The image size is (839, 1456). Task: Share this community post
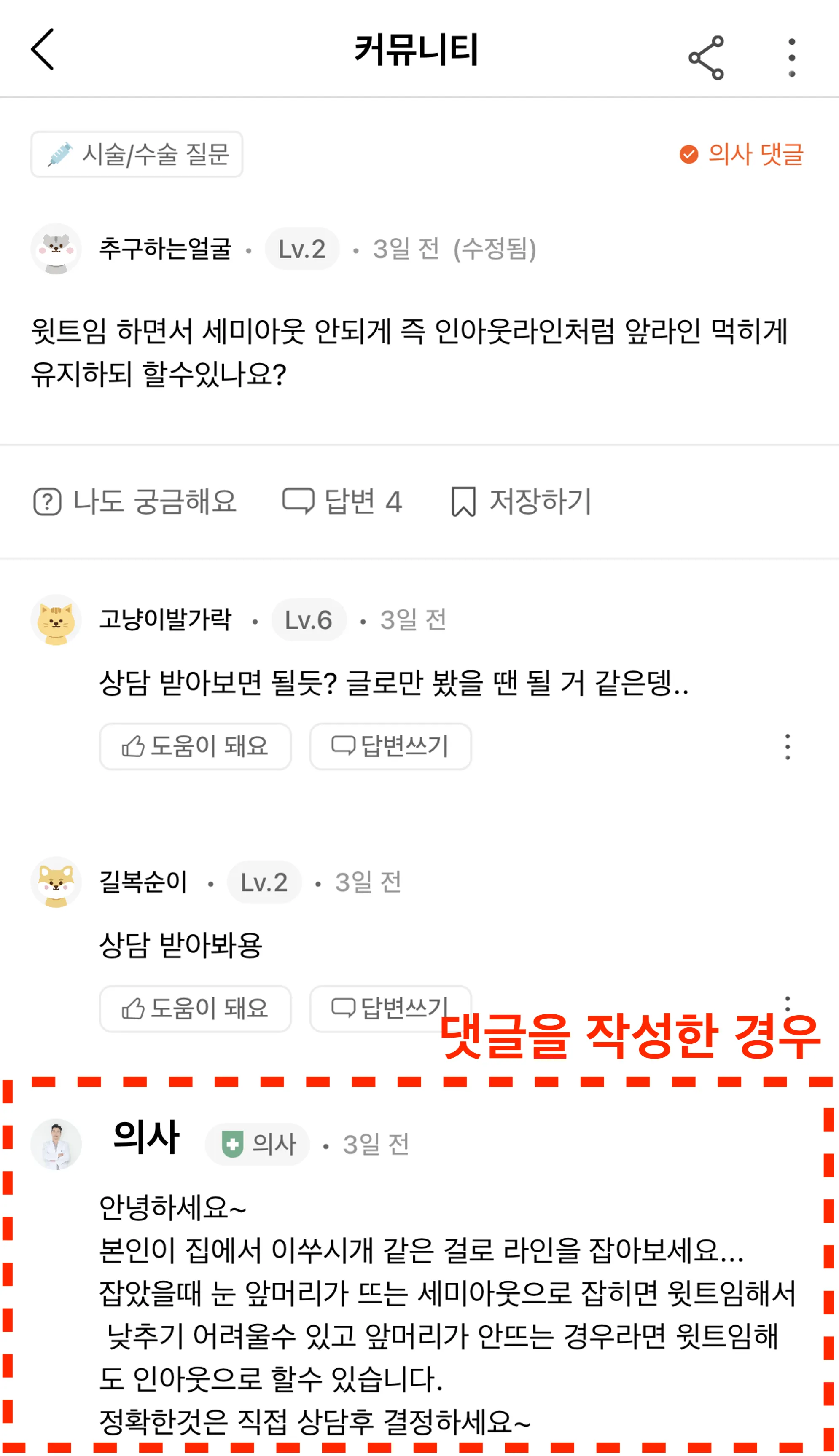pos(706,58)
